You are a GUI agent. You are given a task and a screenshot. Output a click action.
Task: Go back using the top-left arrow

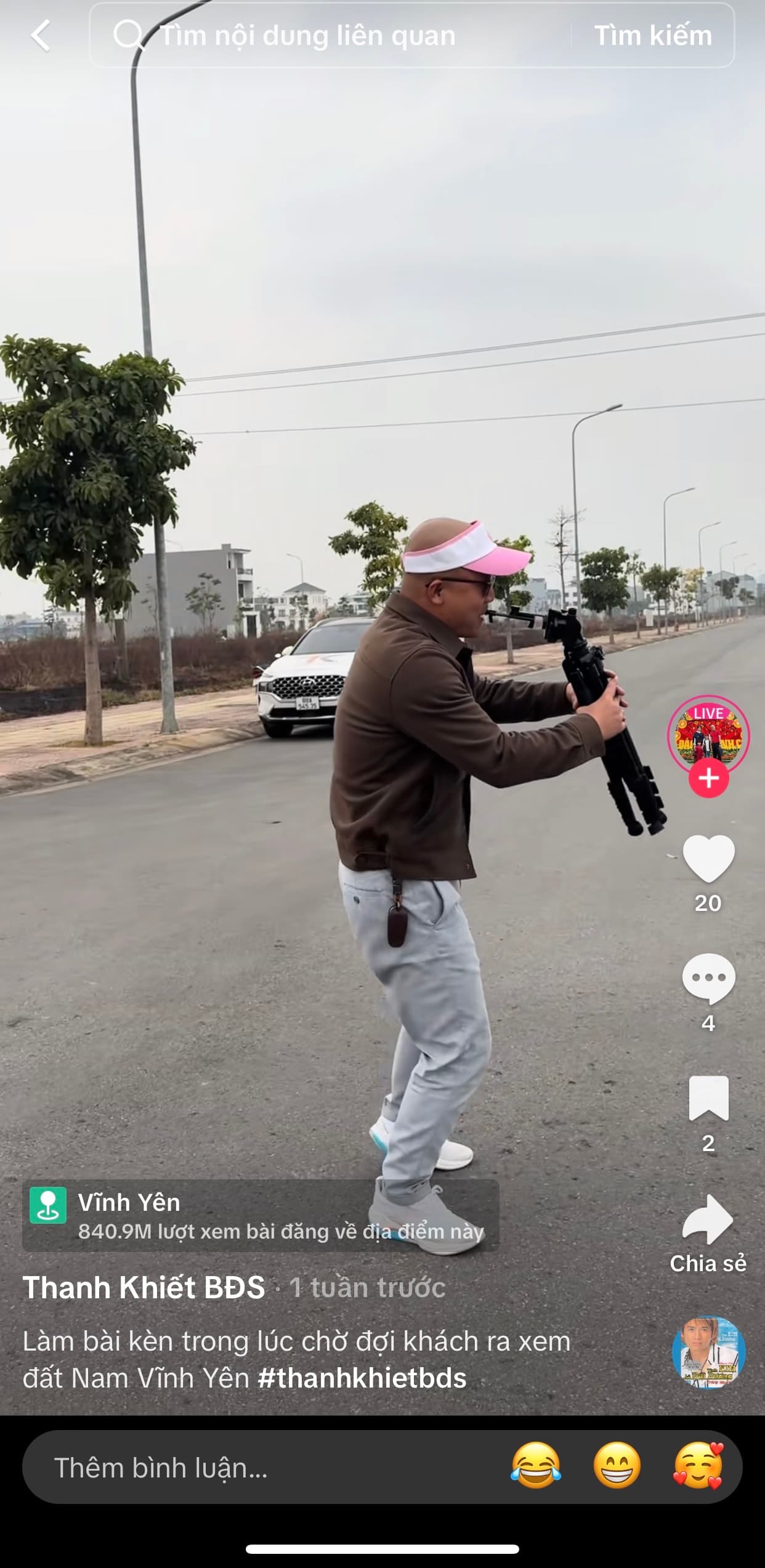coord(41,35)
